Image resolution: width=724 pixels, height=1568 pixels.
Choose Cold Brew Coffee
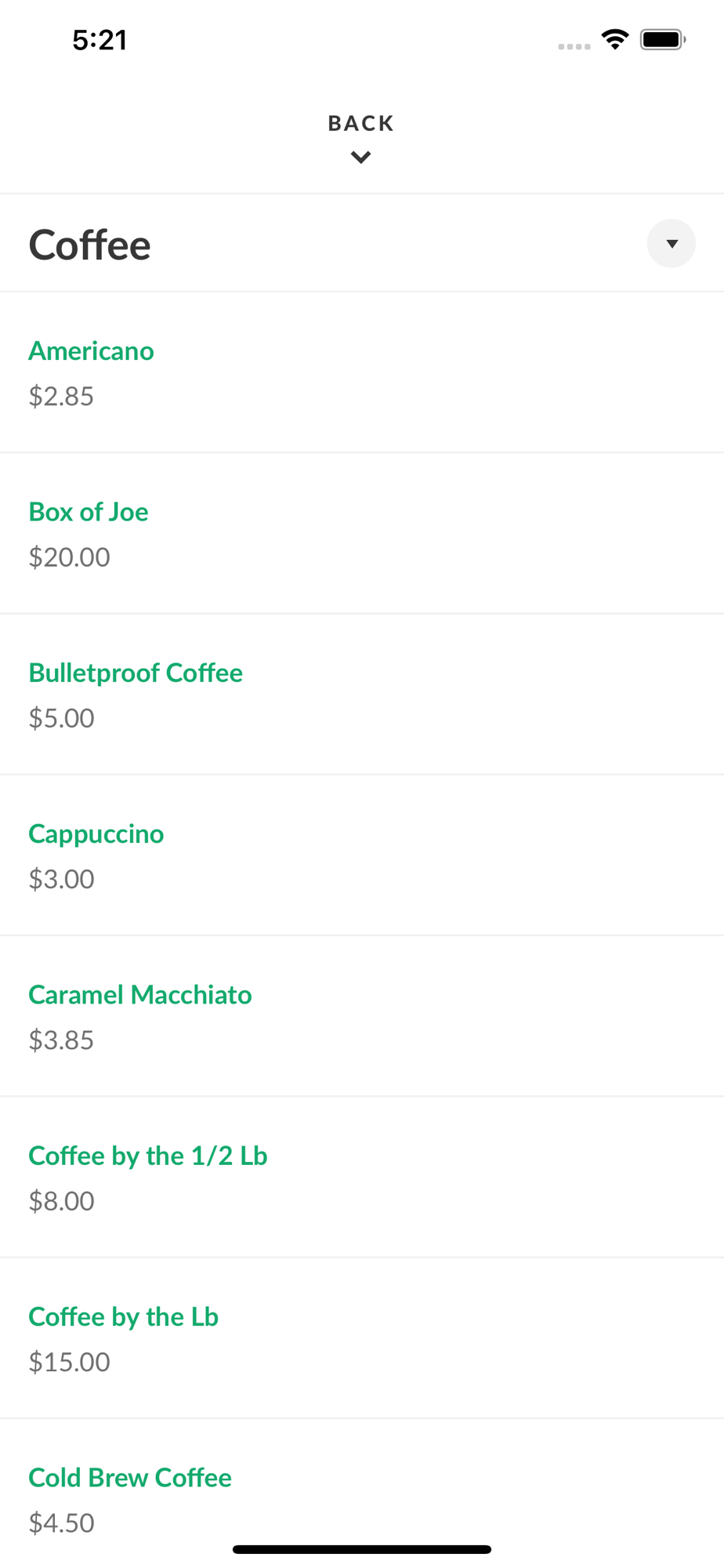point(362,1494)
